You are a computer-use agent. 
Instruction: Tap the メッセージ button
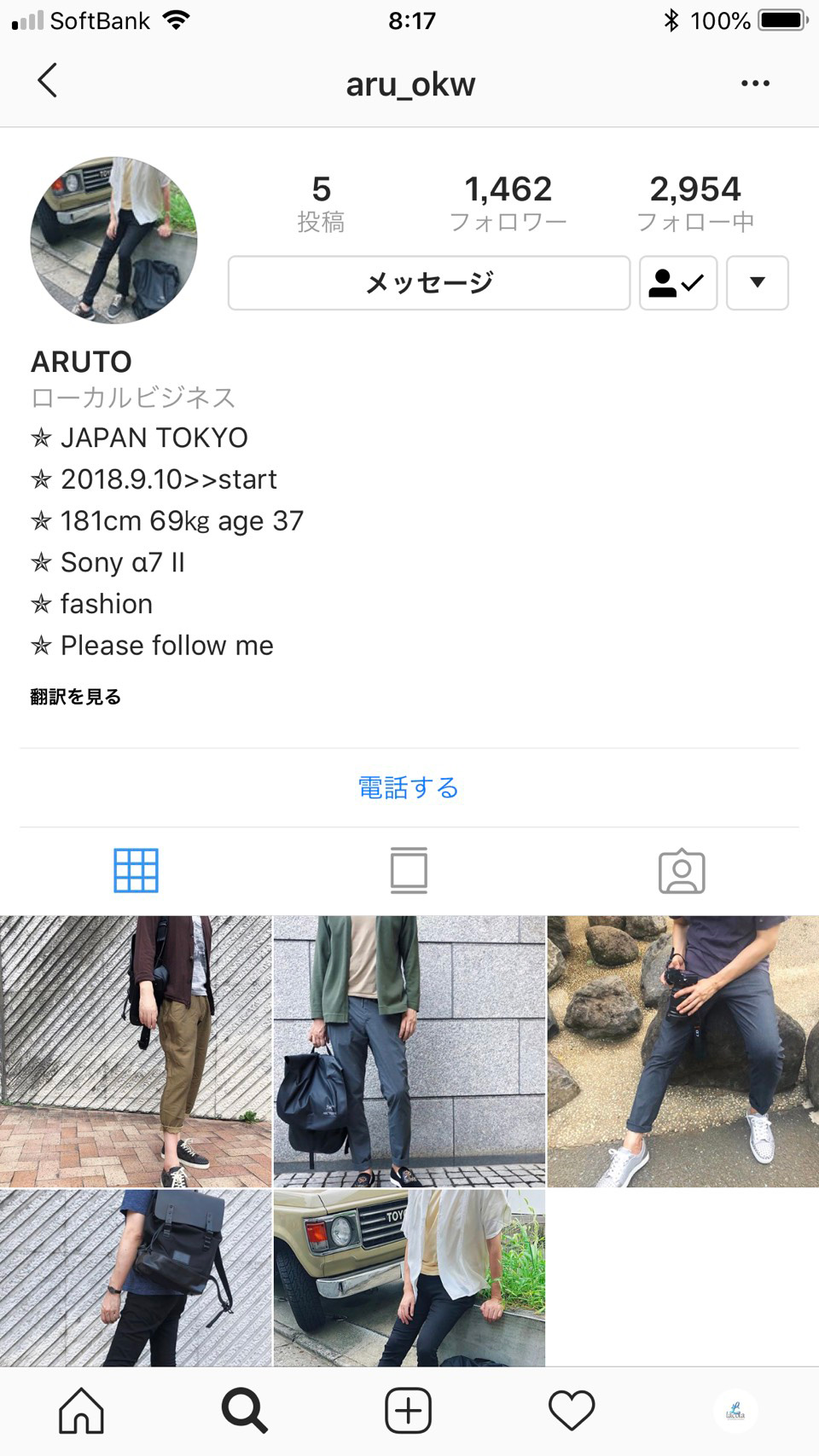click(429, 283)
